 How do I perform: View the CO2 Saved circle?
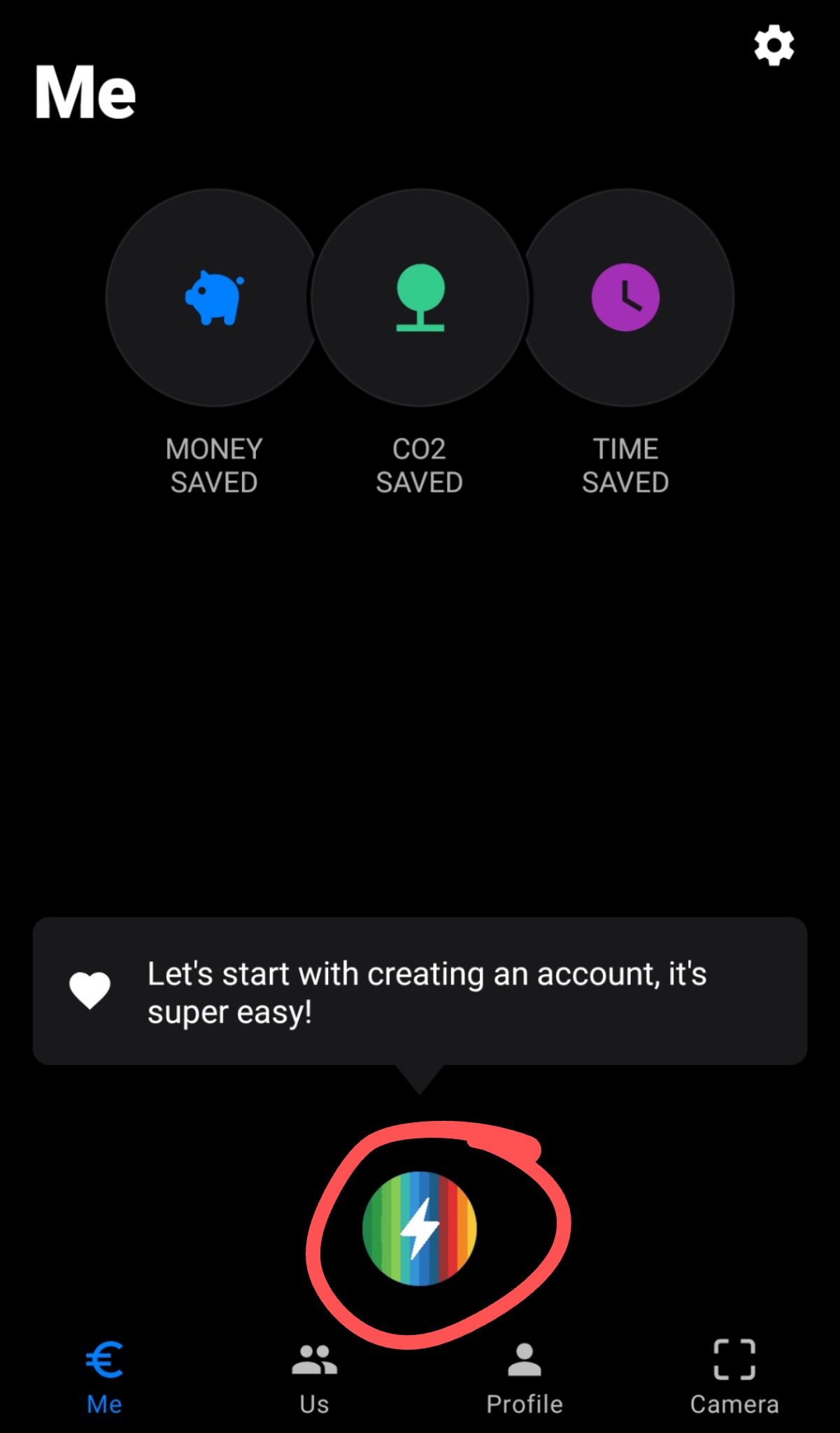pyautogui.click(x=420, y=298)
